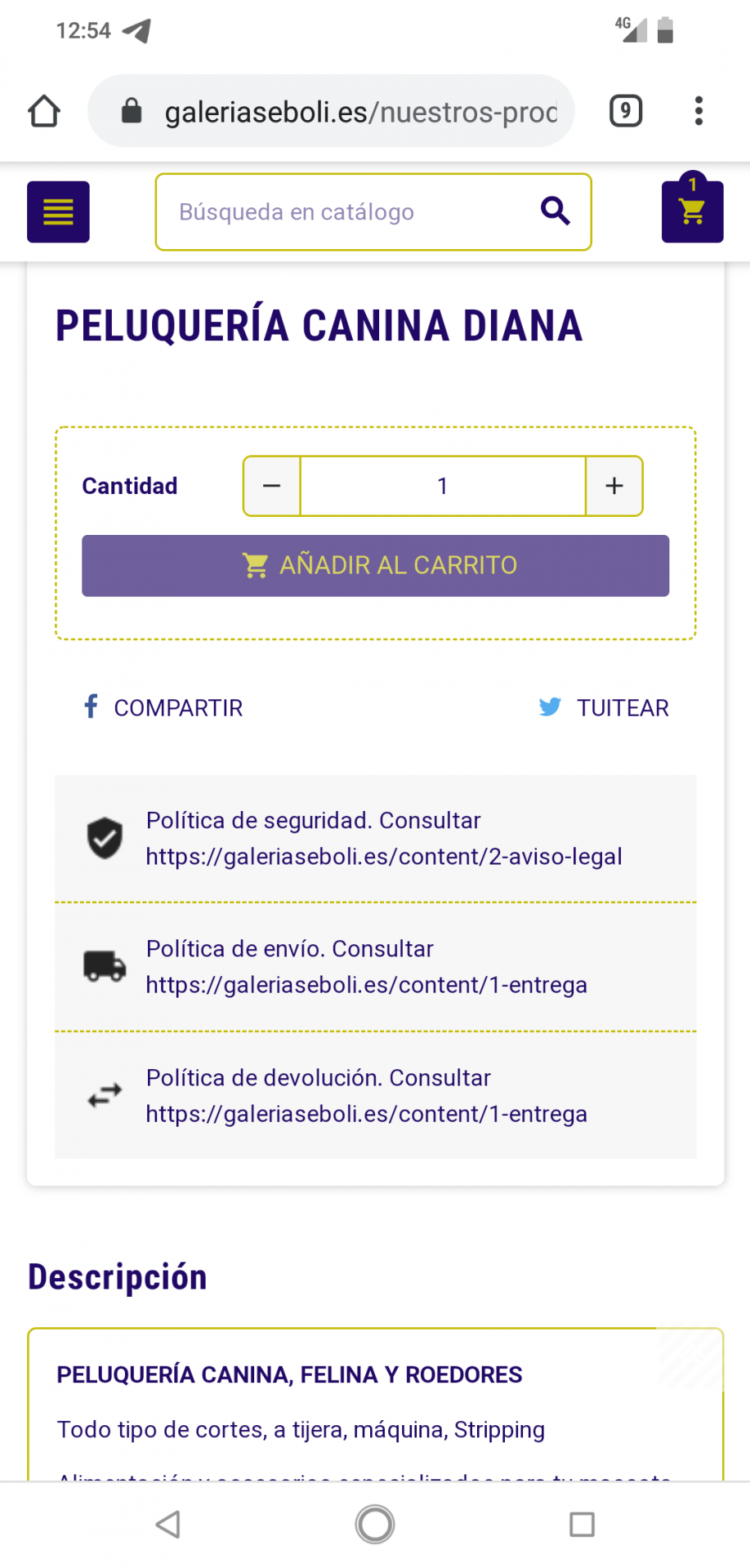Tweet the product via Tuitear
The image size is (750, 1568).
(604, 707)
